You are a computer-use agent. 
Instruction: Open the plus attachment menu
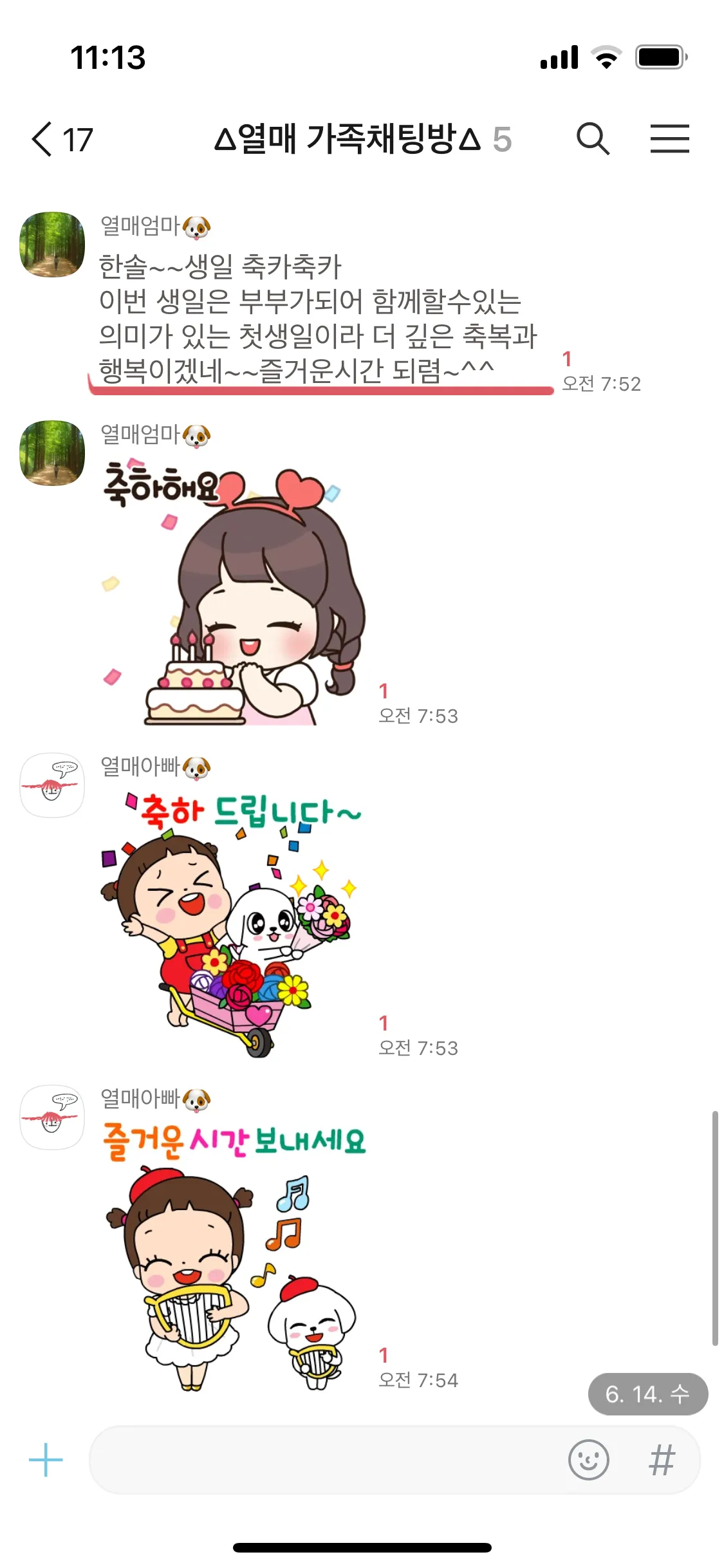pyautogui.click(x=46, y=1459)
